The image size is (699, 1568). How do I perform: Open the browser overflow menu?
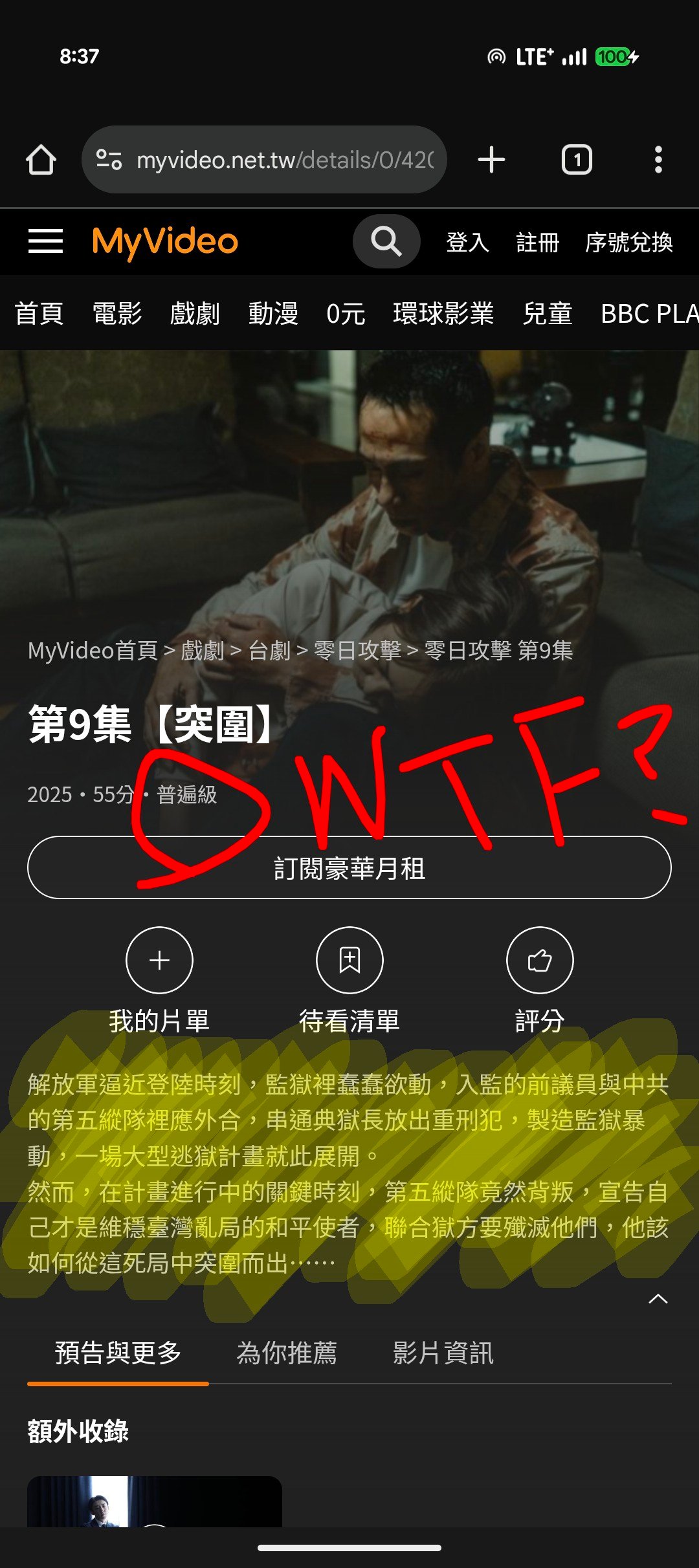click(x=658, y=160)
